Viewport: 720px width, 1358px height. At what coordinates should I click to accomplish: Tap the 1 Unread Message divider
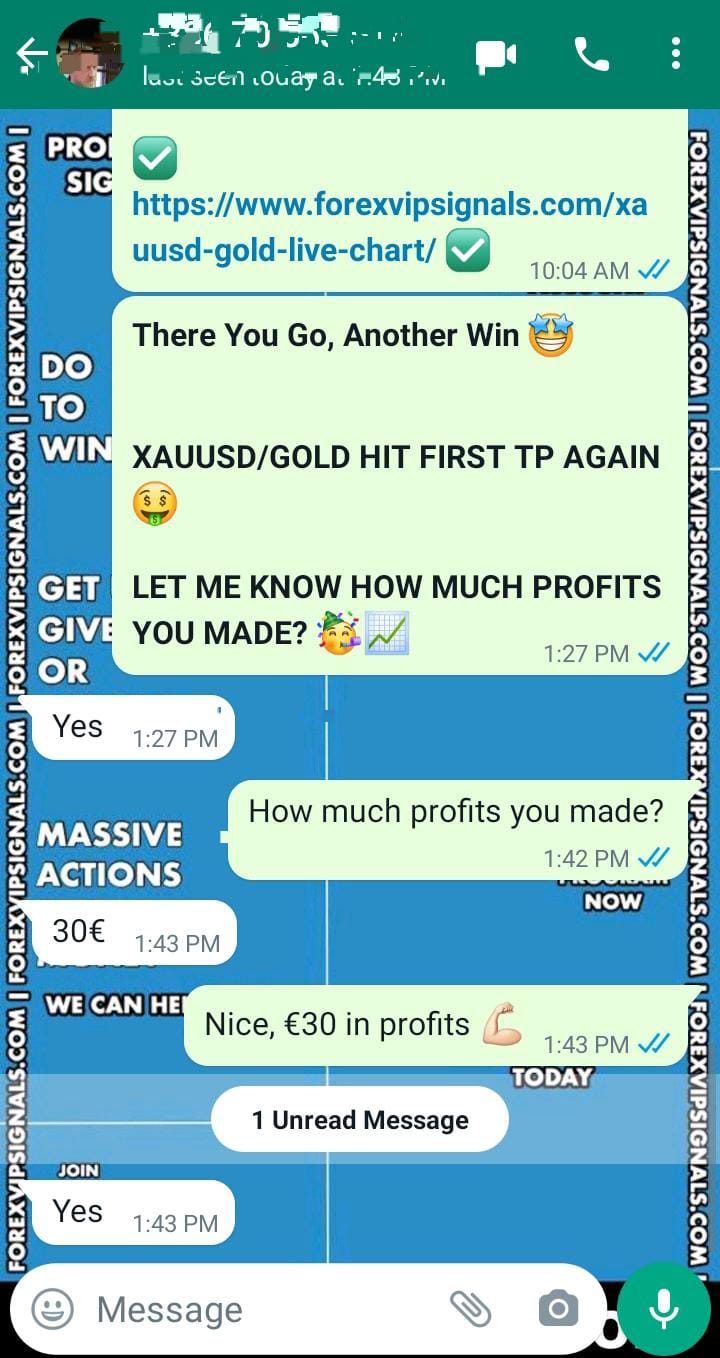tap(359, 1119)
